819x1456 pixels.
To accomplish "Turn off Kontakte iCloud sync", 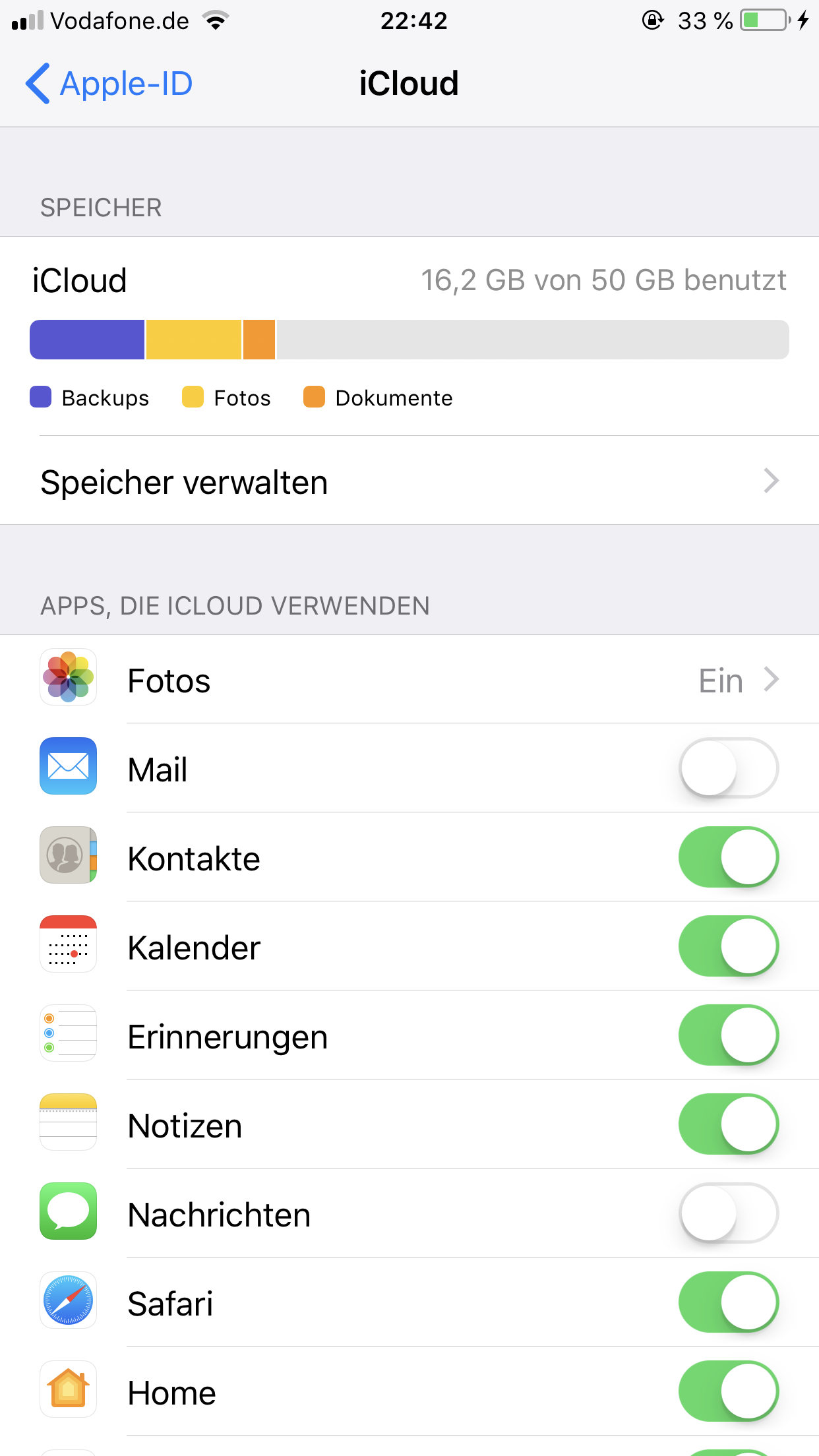I will click(728, 857).
